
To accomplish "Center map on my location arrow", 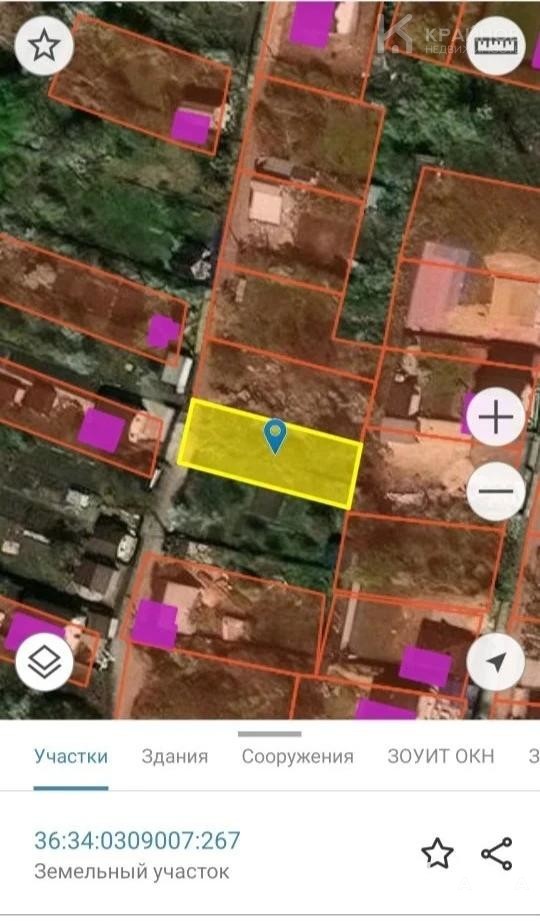I will click(x=496, y=663).
